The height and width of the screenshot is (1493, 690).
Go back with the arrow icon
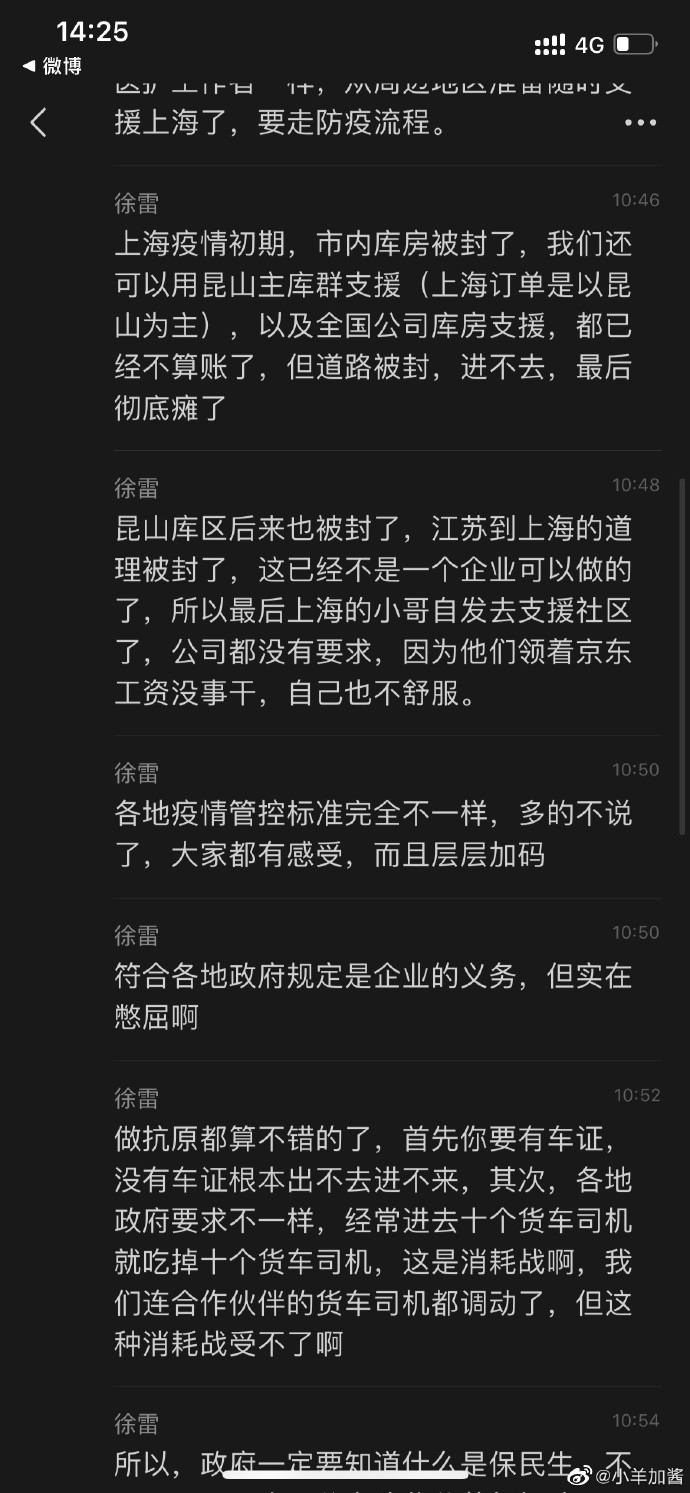click(38, 123)
